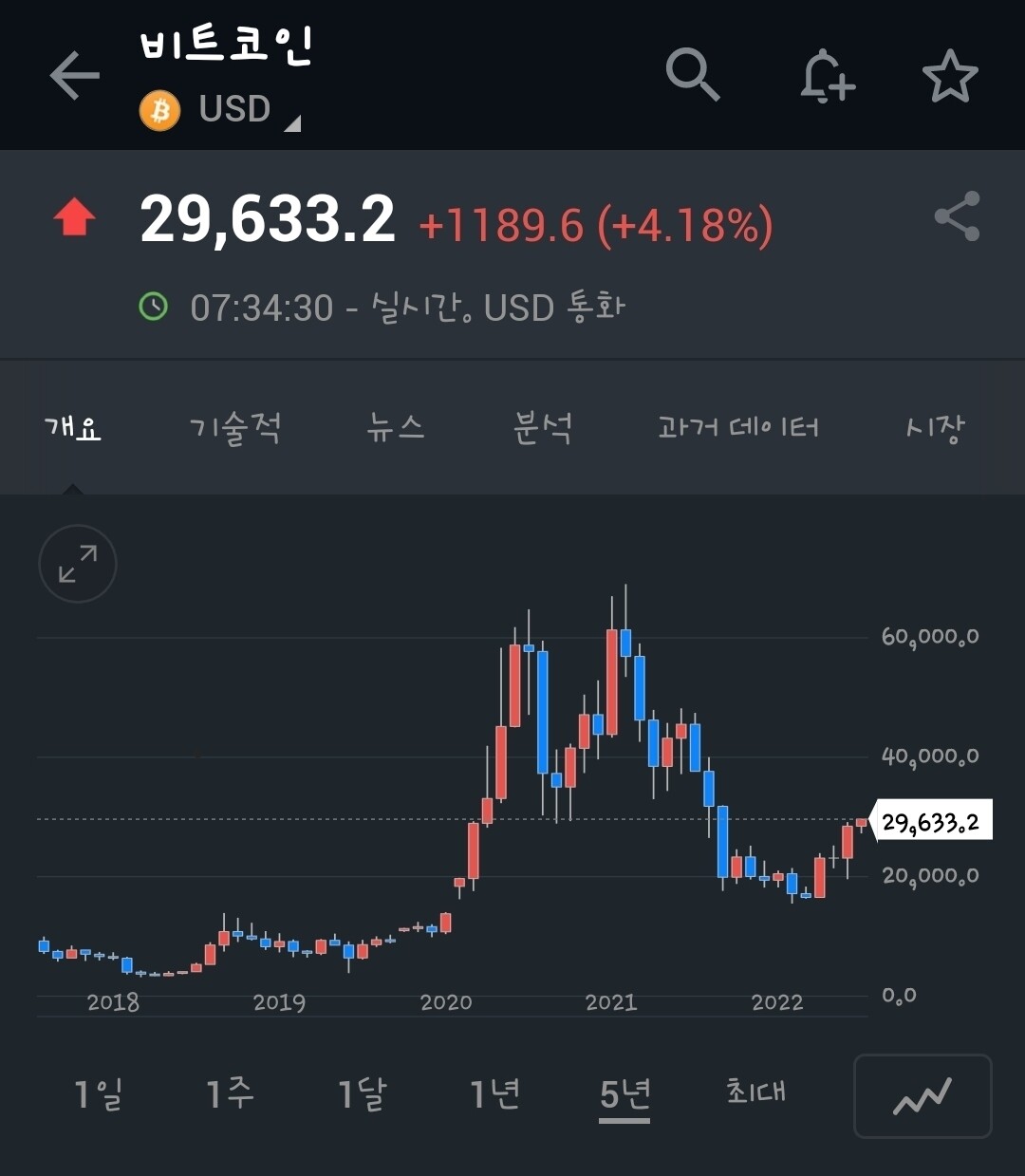1025x1176 pixels.
Task: Add Bitcoin to favorites with the star
Action: (949, 78)
